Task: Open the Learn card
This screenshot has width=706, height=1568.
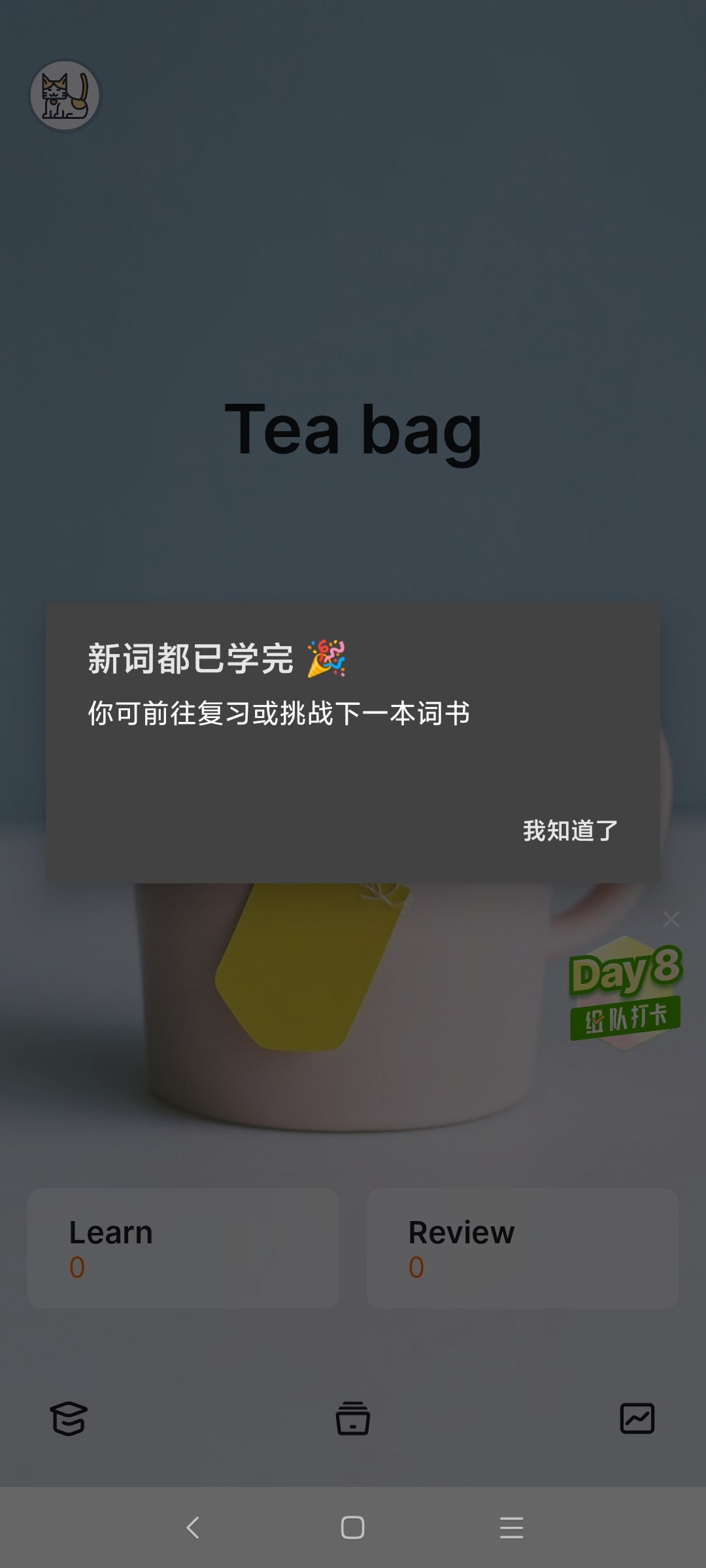Action: 183,1249
